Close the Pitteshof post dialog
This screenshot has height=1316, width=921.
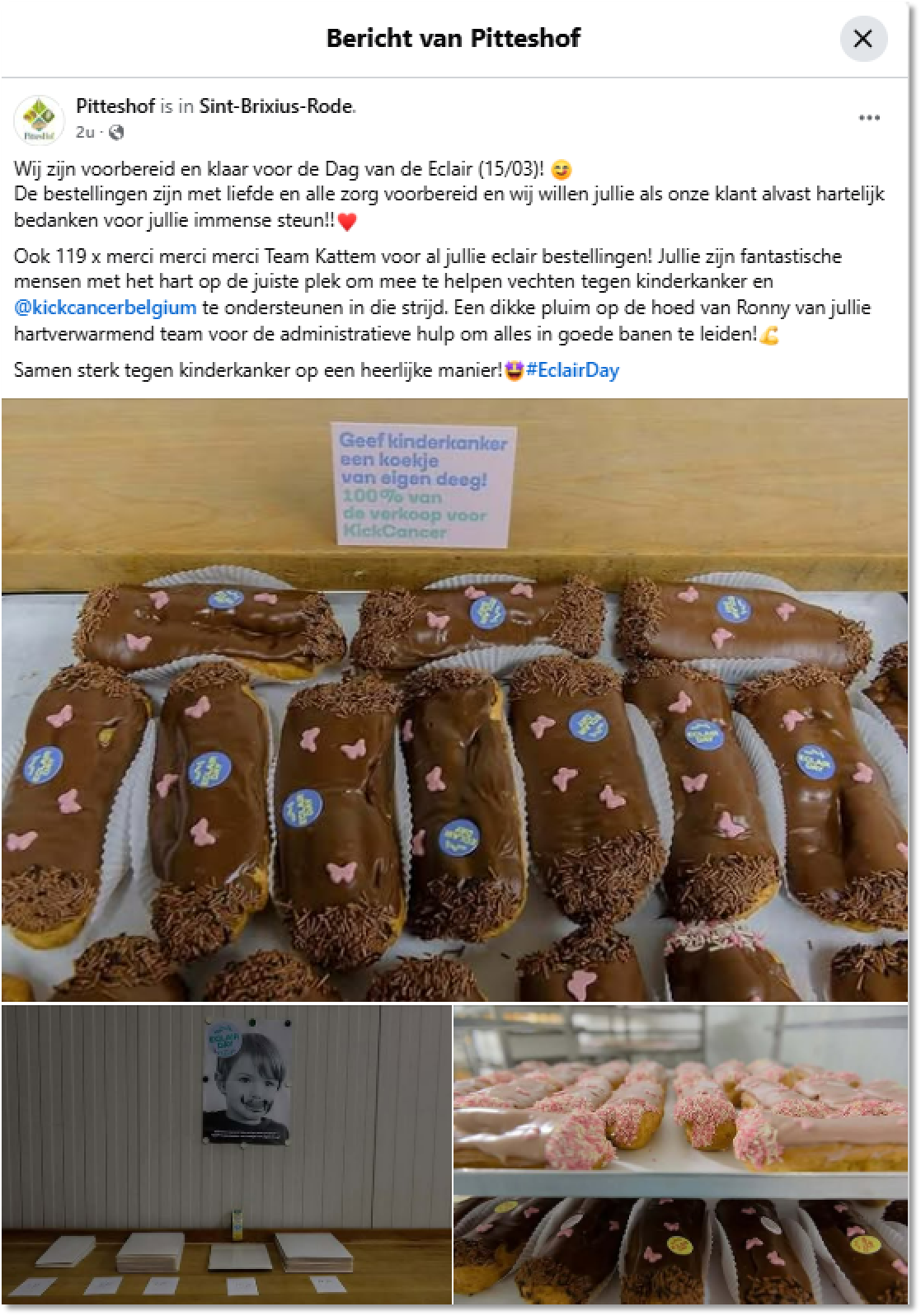tap(862, 39)
